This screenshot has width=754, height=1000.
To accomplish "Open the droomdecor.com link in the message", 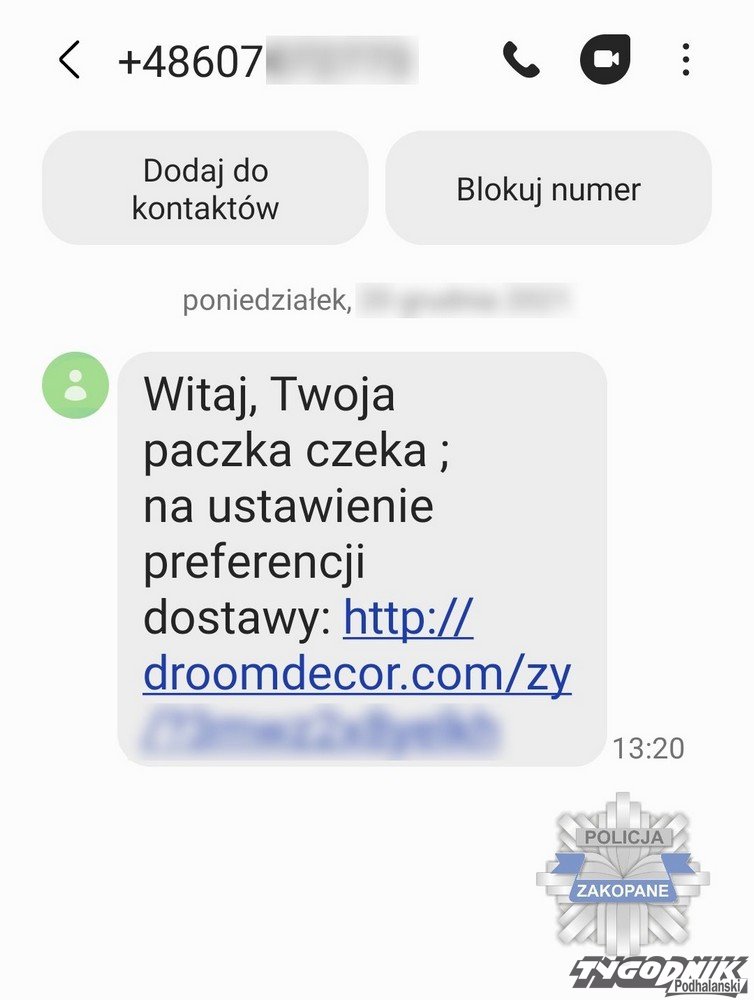I will pyautogui.click(x=357, y=676).
